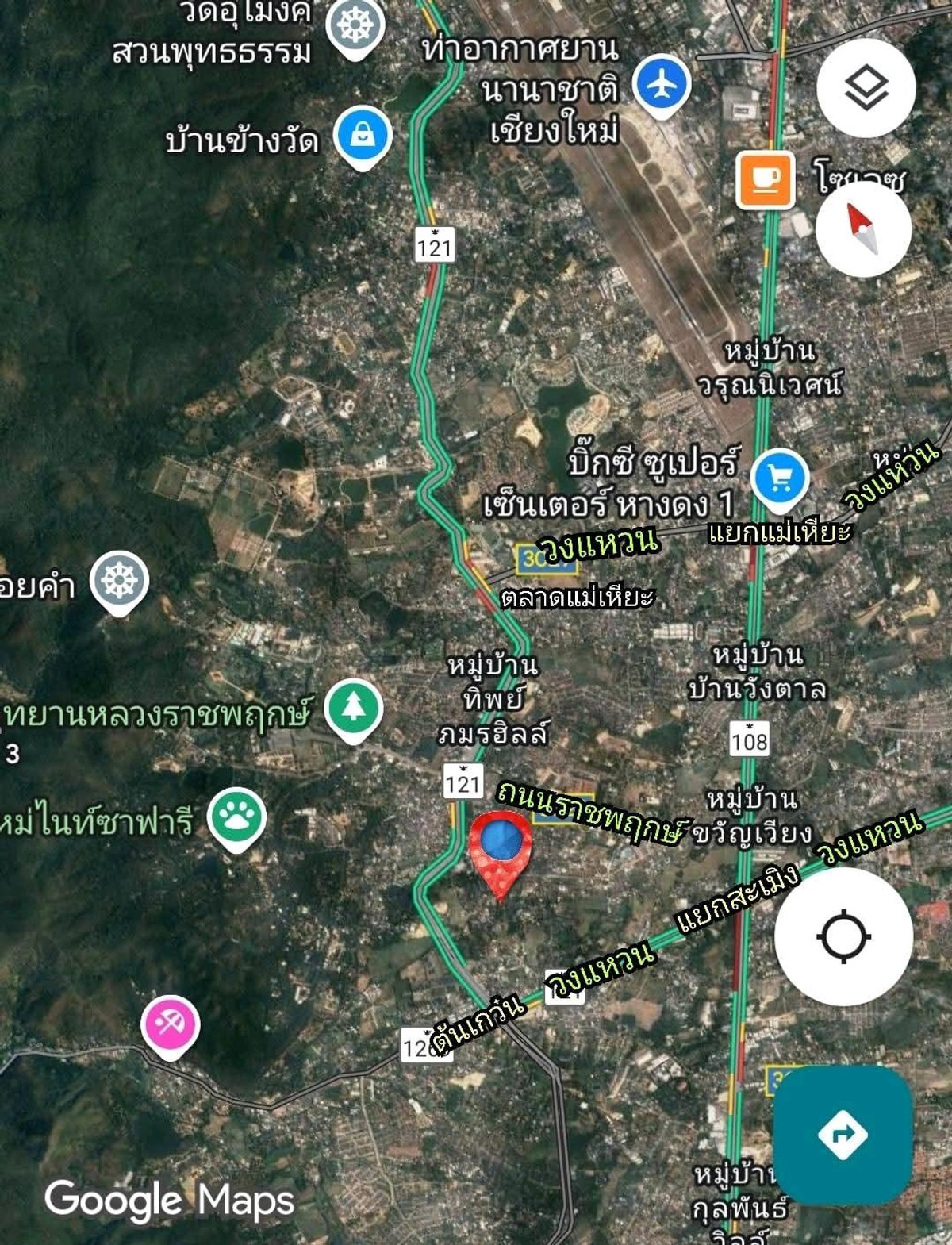Screen dimensions: 952x1245
Task: Tap the compass to reset north
Action: (863, 229)
